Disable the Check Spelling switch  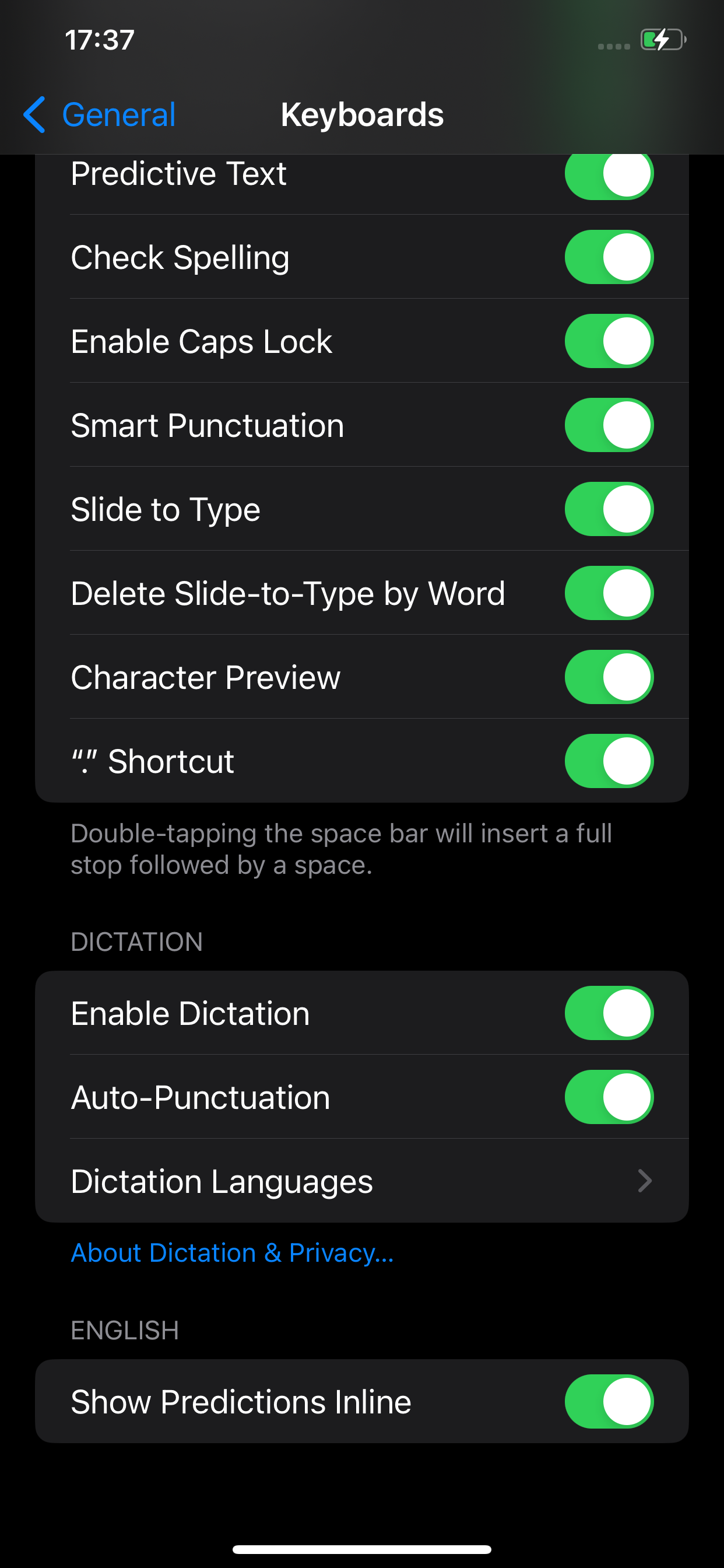click(x=609, y=257)
